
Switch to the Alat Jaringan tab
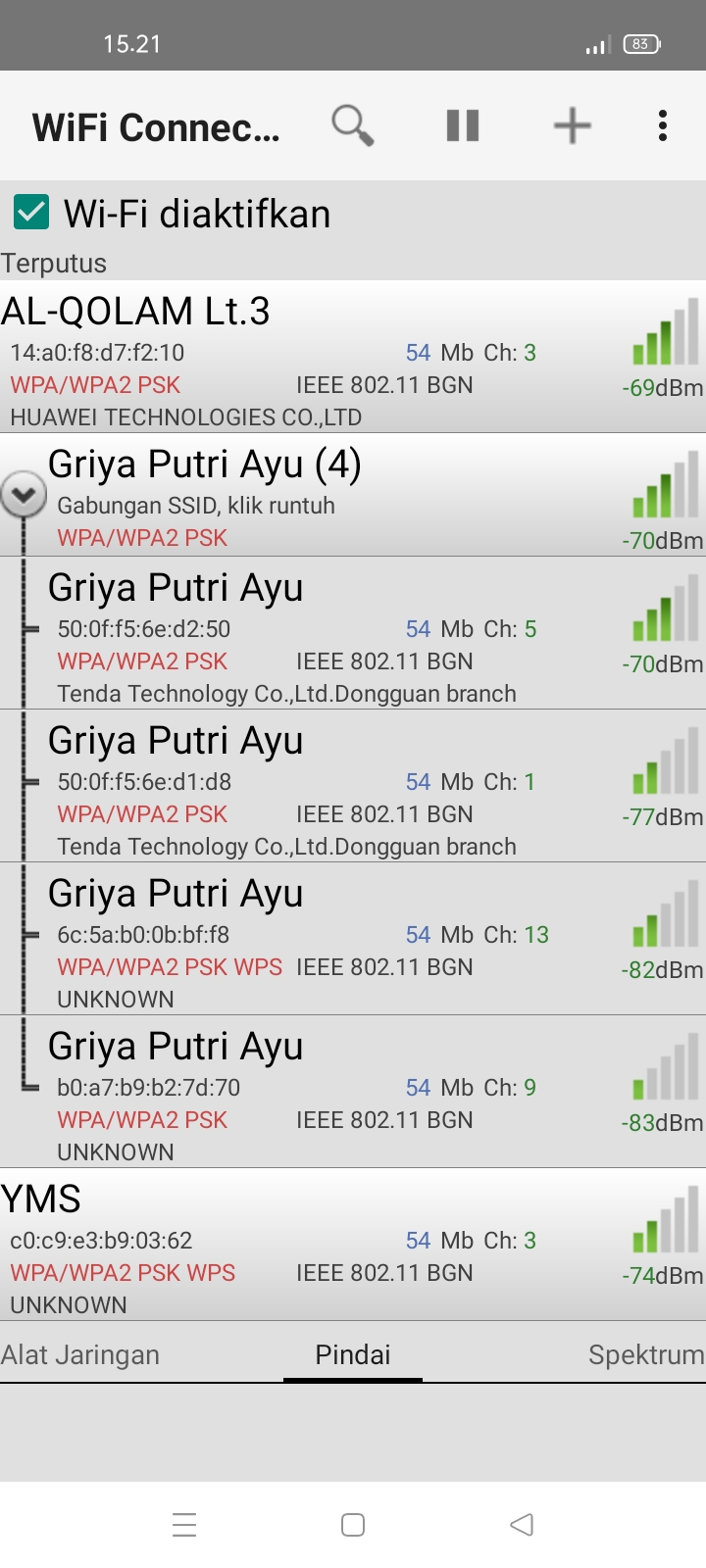pyautogui.click(x=80, y=1354)
